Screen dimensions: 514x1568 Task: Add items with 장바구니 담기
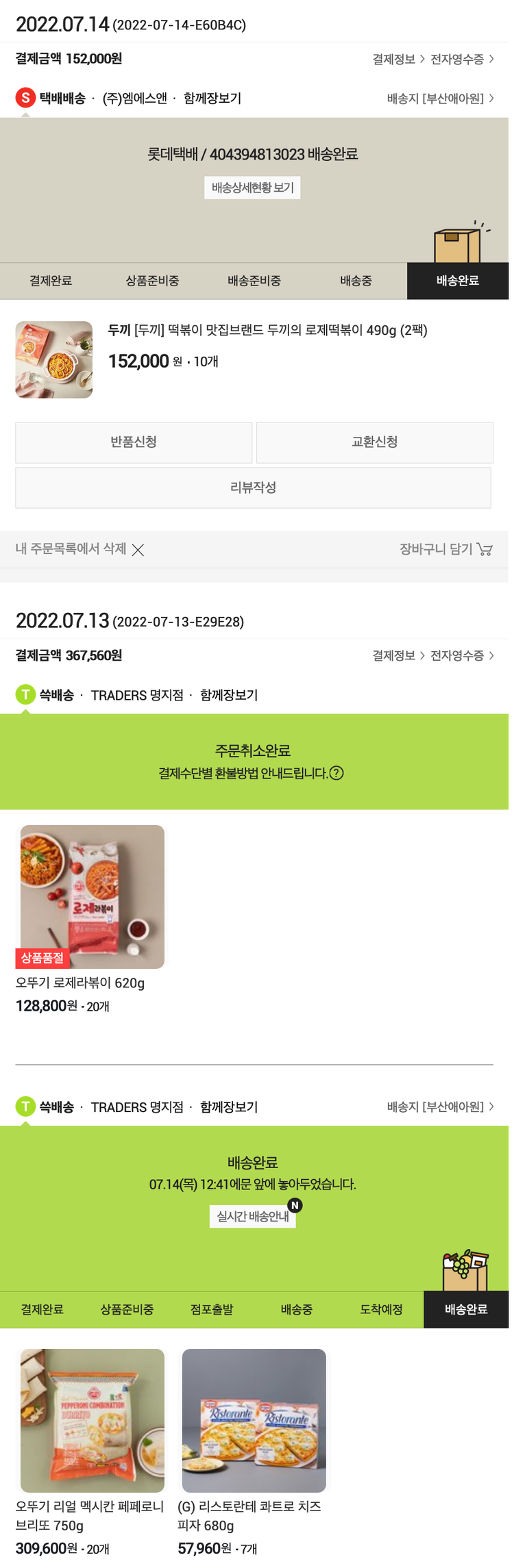point(445,549)
